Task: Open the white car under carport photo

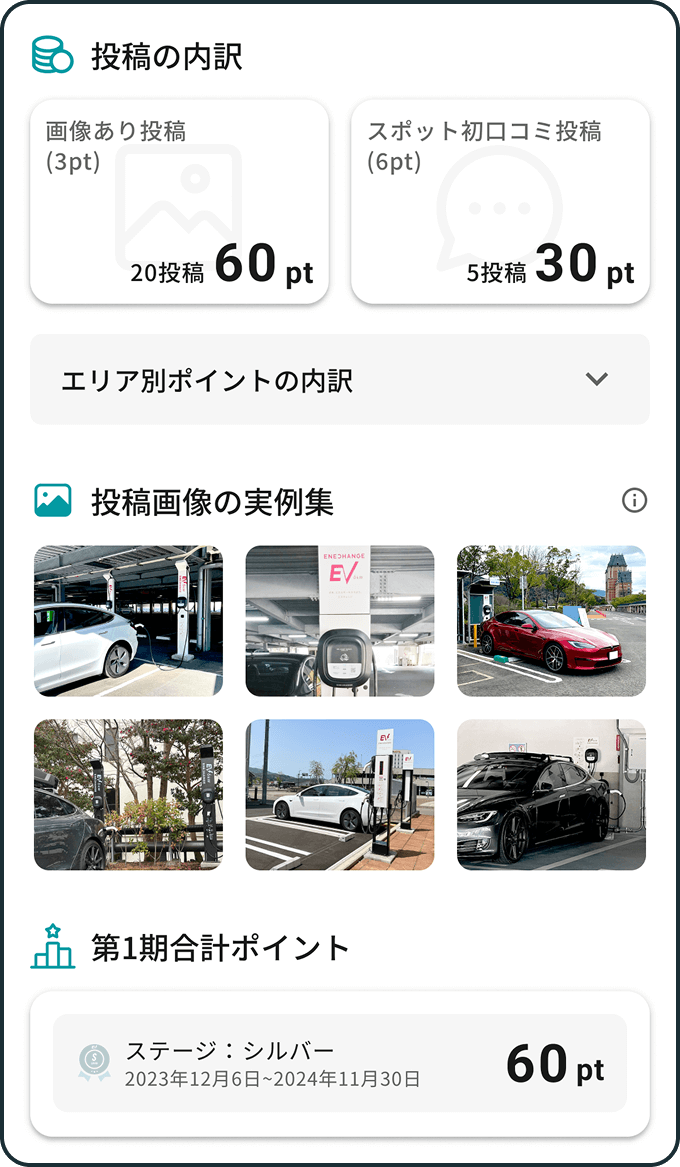Action: (x=128, y=621)
